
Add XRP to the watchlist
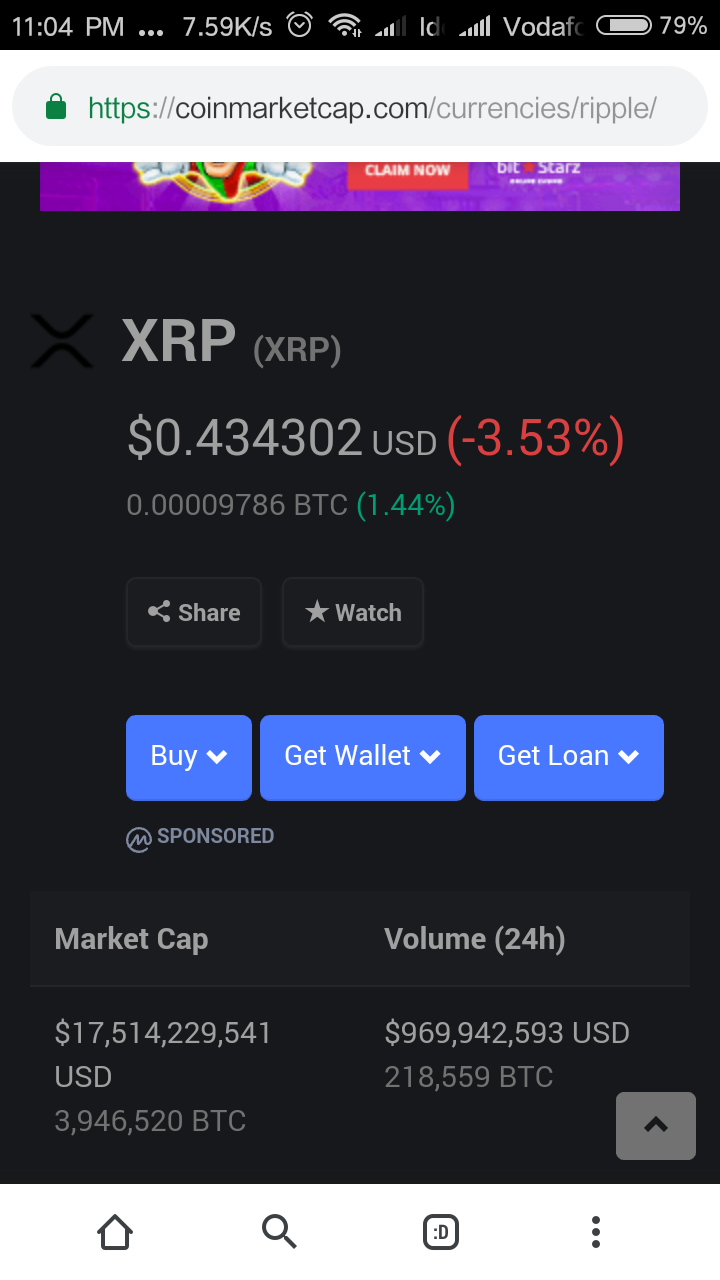click(x=353, y=612)
